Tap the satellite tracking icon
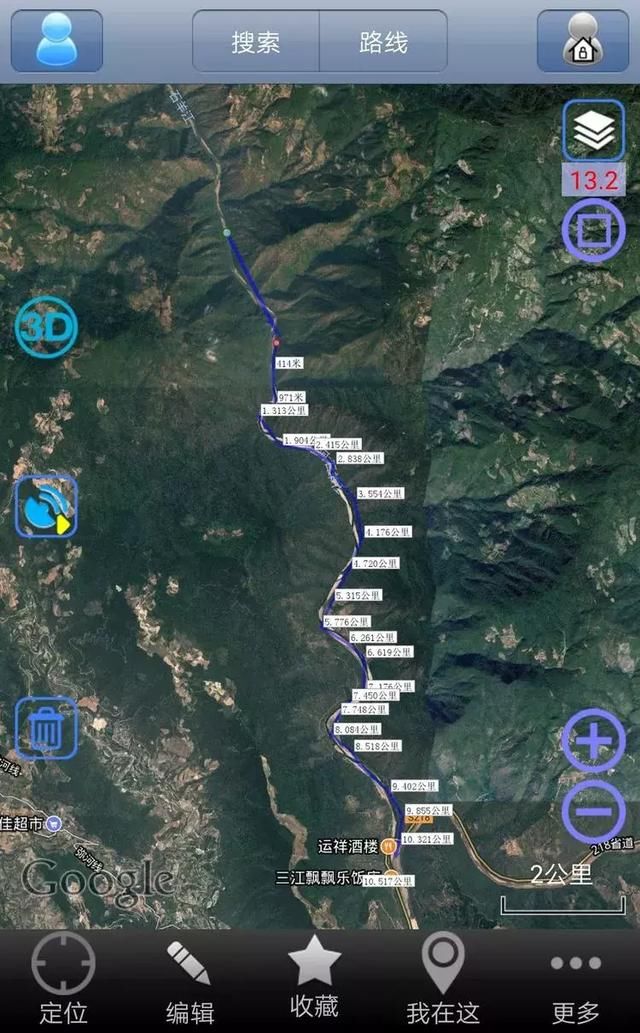This screenshot has width=640, height=1033. [x=46, y=507]
